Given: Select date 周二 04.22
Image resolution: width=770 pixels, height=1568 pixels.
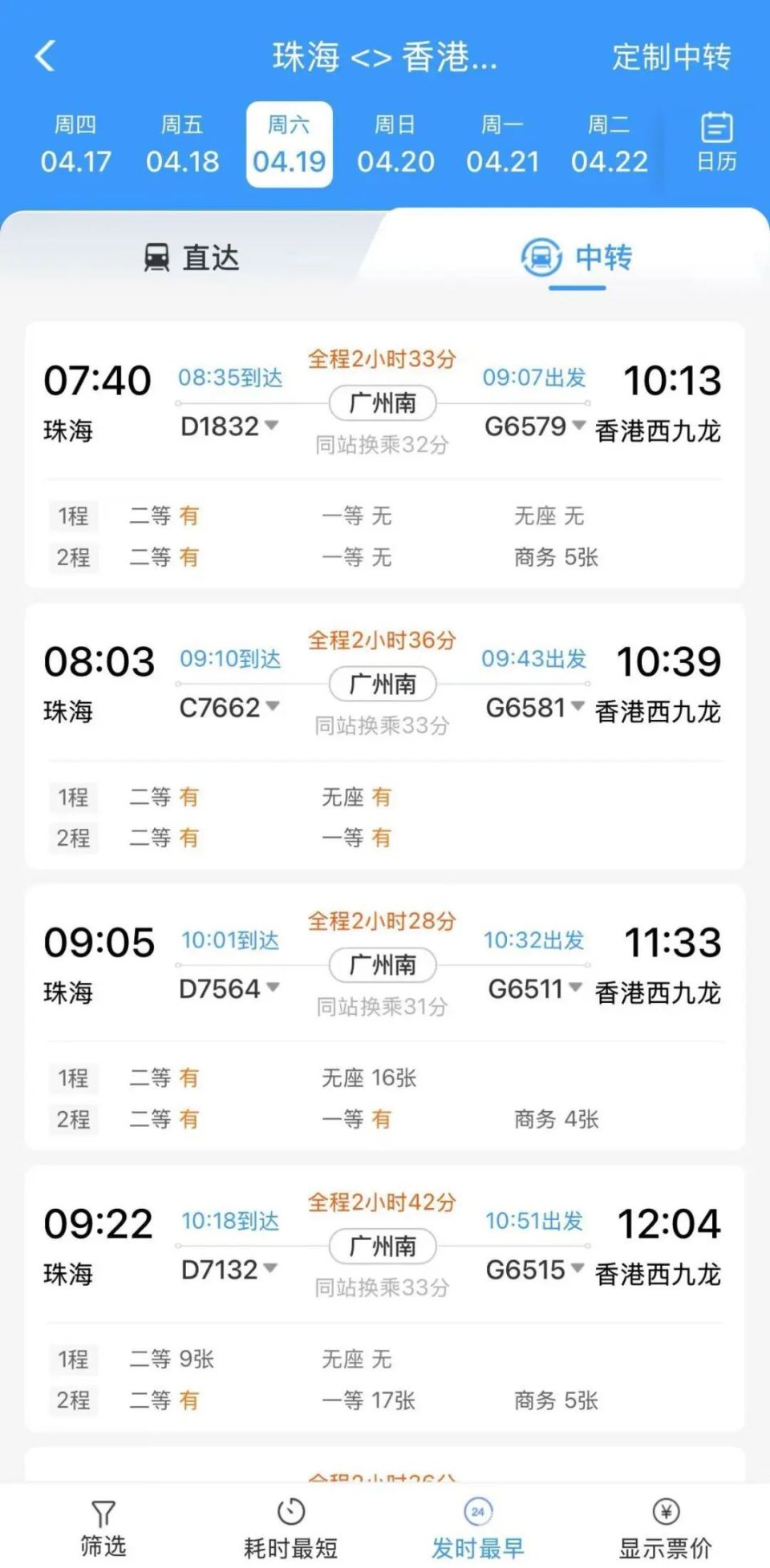Looking at the screenshot, I should point(609,144).
